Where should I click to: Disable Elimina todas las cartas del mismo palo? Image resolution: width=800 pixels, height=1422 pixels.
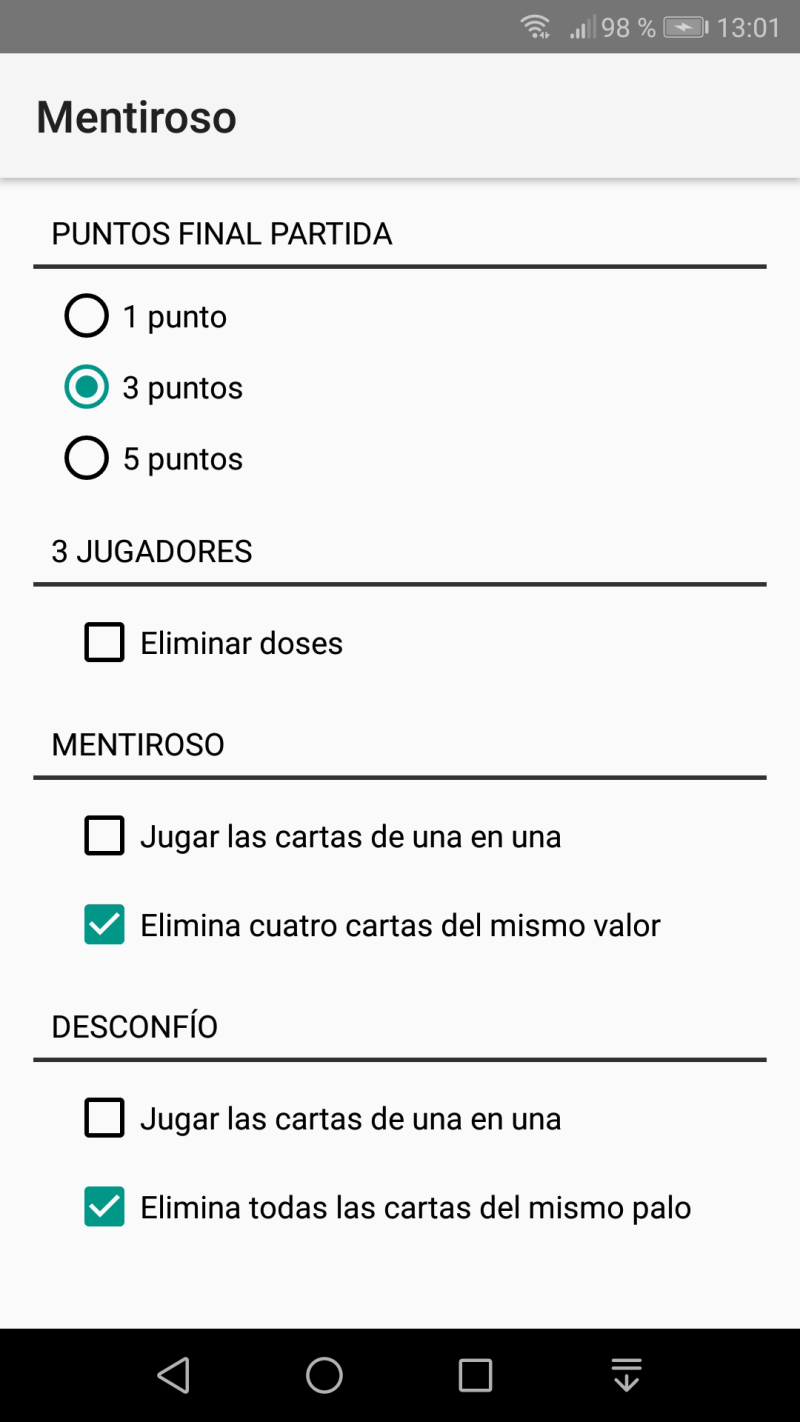(105, 1207)
